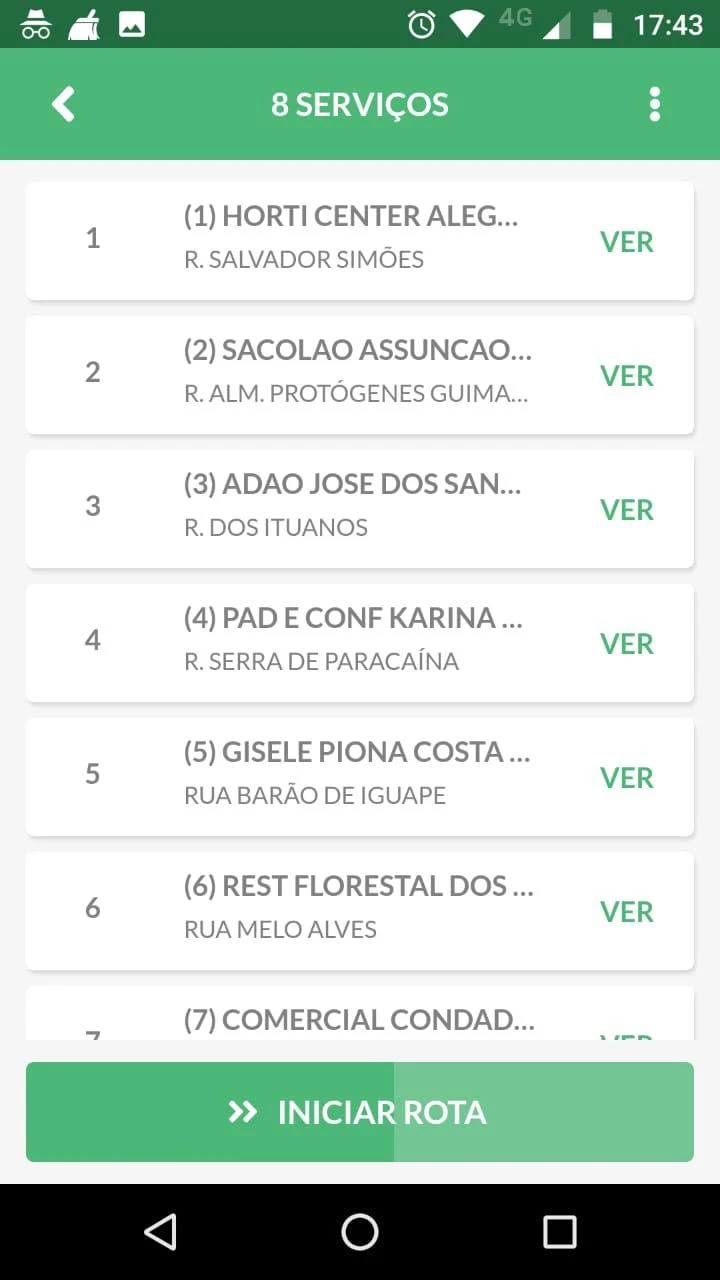Open service 1 on R. Salvador Simões
The width and height of the screenshot is (720, 1280).
360,241
